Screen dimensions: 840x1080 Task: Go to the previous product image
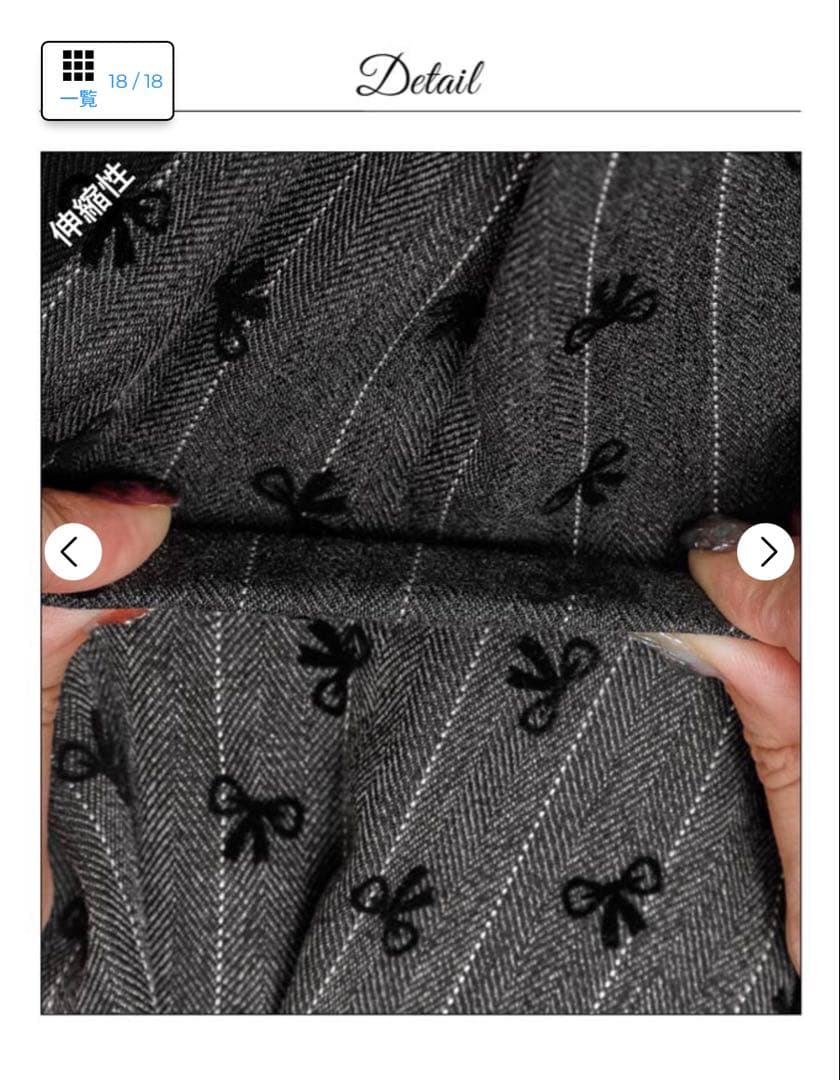click(x=73, y=551)
